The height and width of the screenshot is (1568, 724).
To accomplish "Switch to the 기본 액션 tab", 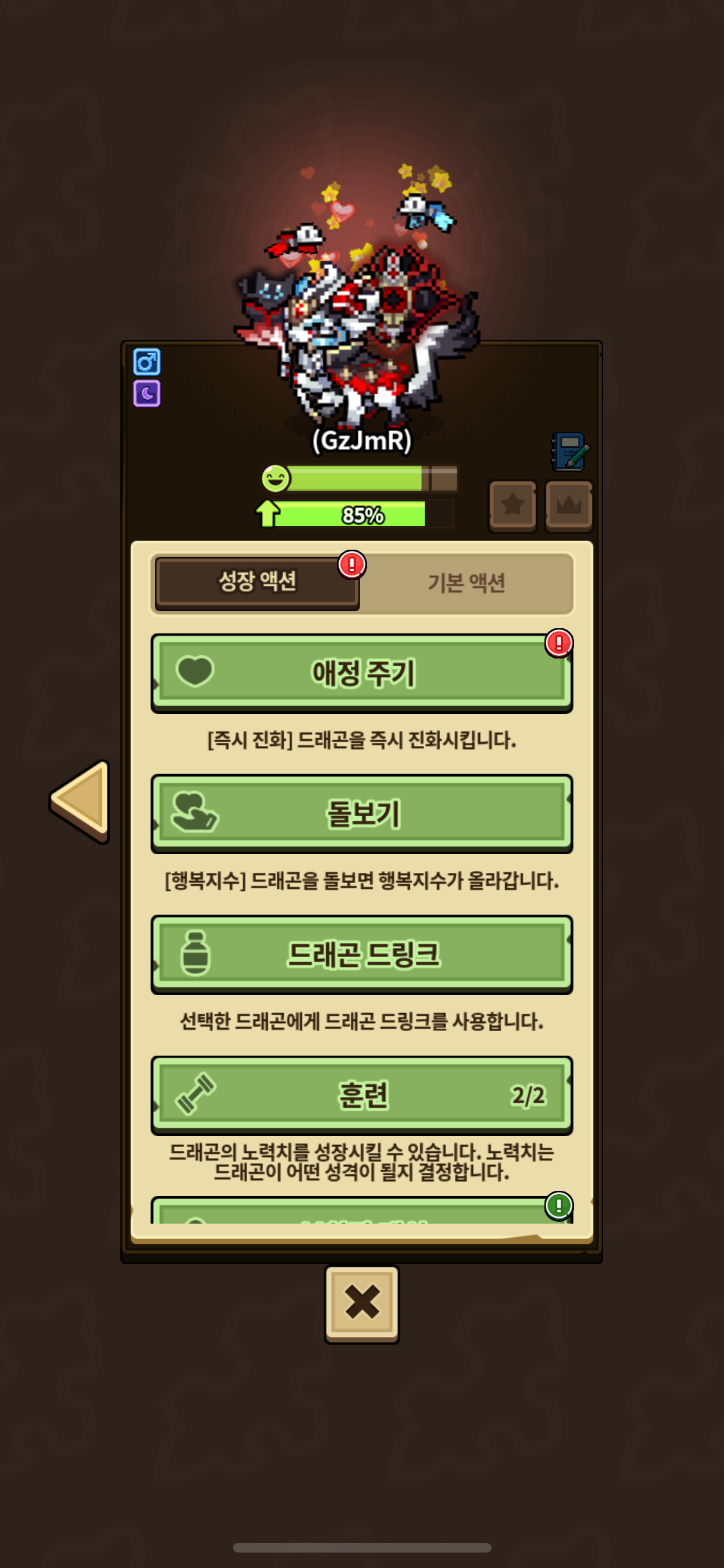I will [x=467, y=583].
